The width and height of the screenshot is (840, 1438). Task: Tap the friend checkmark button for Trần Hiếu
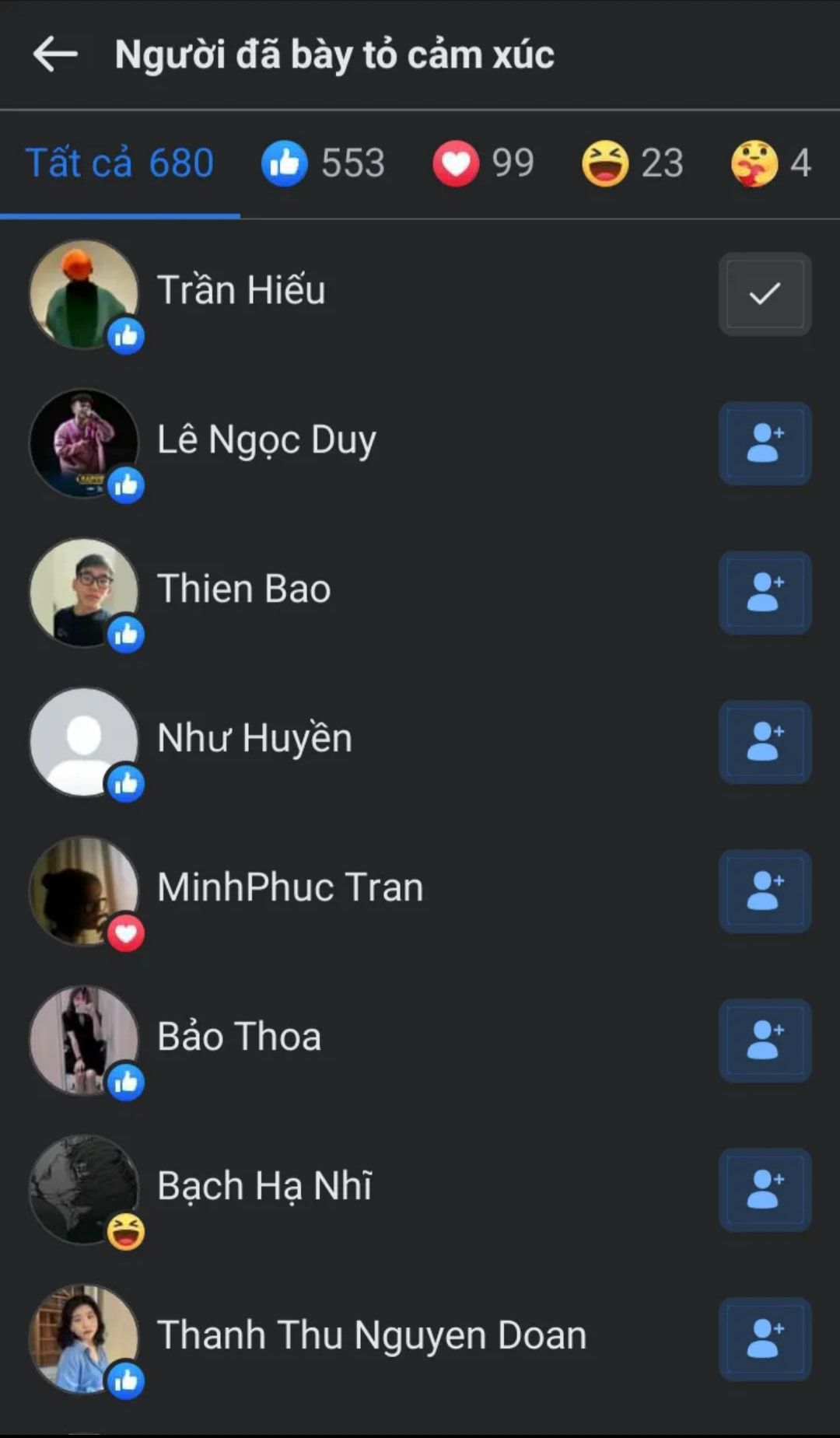[765, 294]
